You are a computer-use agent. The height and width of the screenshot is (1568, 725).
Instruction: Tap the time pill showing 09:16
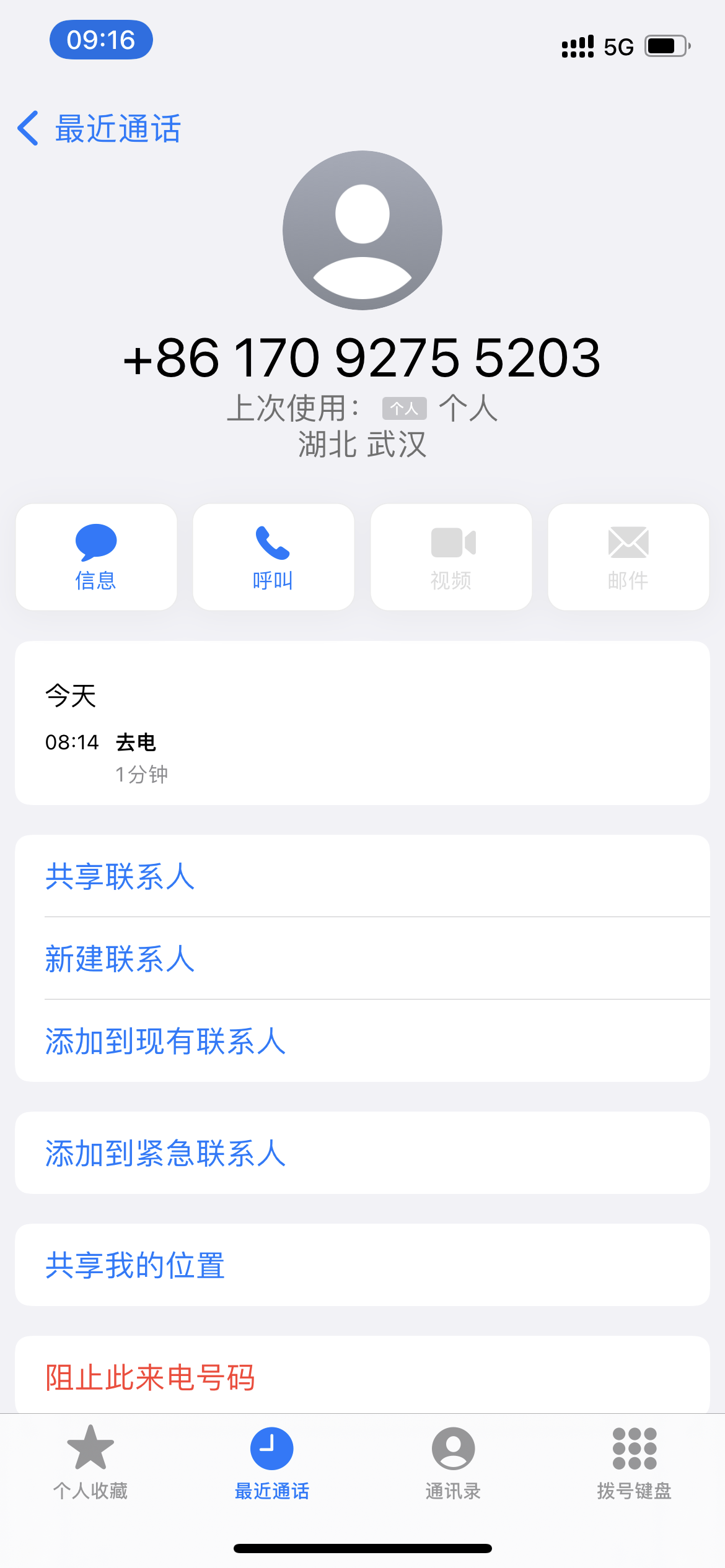click(x=100, y=40)
